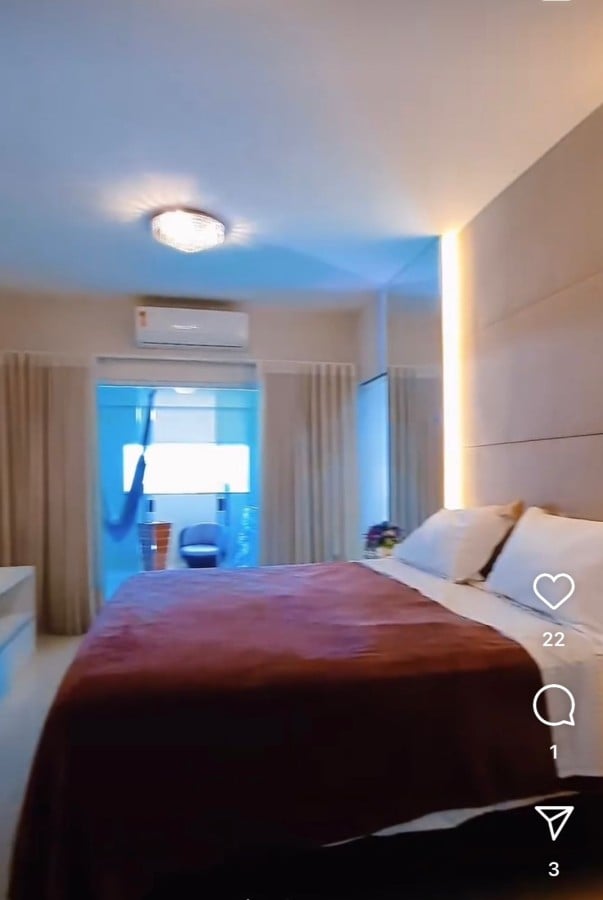Like this reel with the heart icon
603x900 pixels.
[553, 591]
